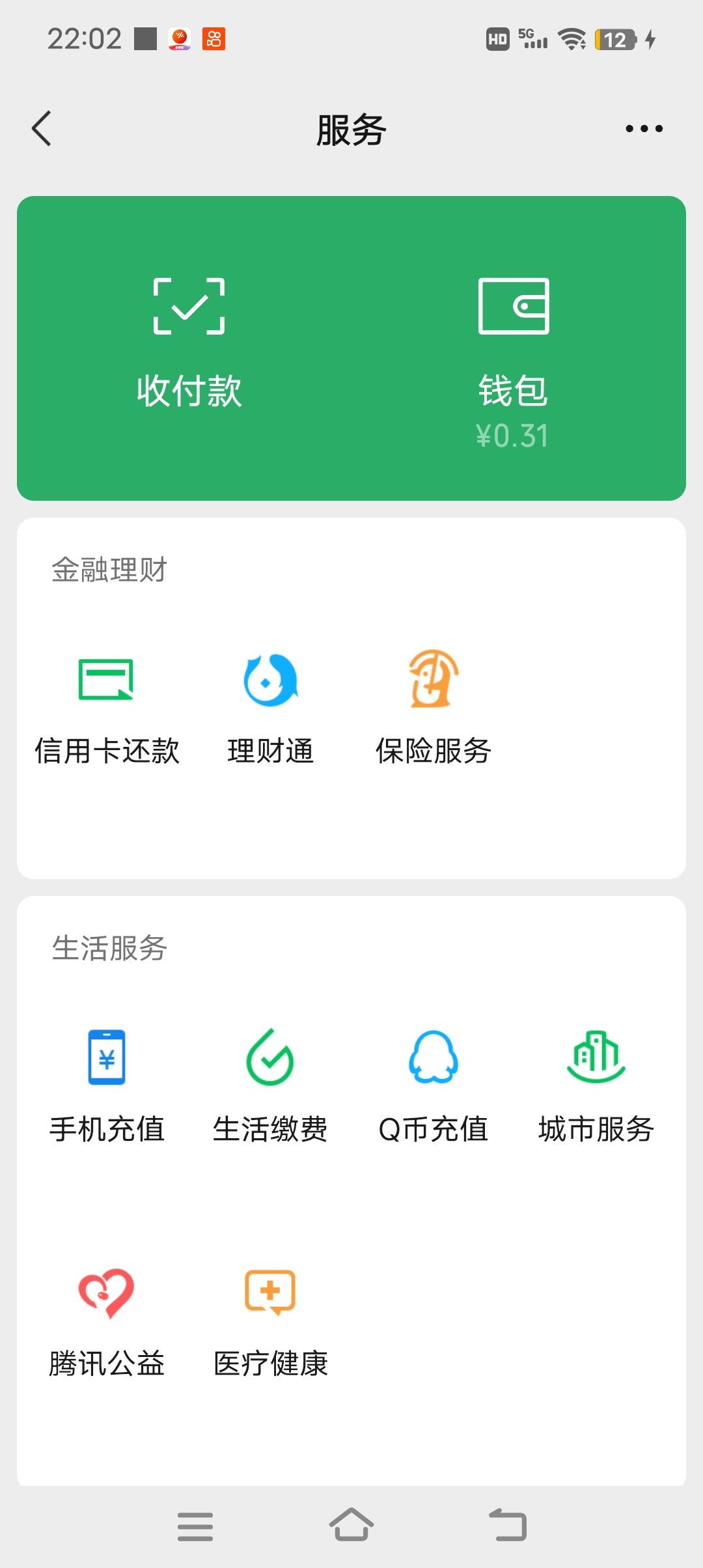Open 生活缴费 utility payments

point(270,1086)
